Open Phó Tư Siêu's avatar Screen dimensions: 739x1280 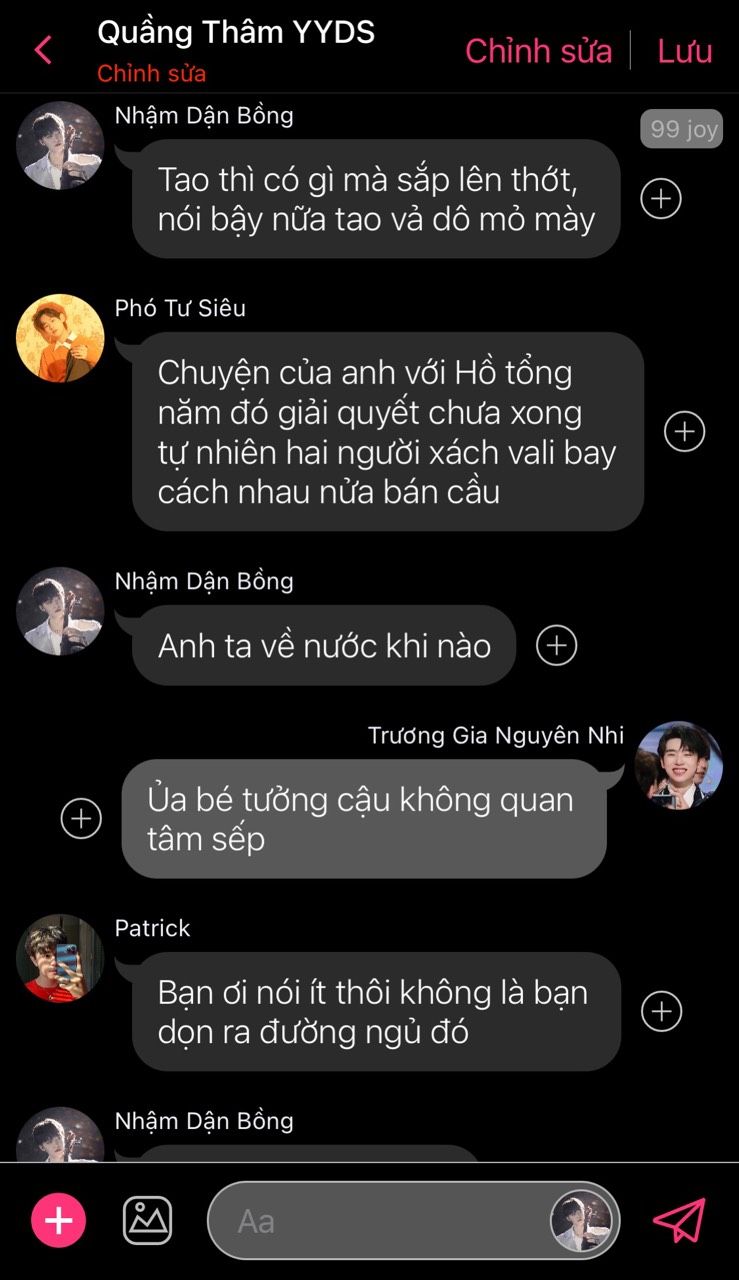[x=60, y=338]
